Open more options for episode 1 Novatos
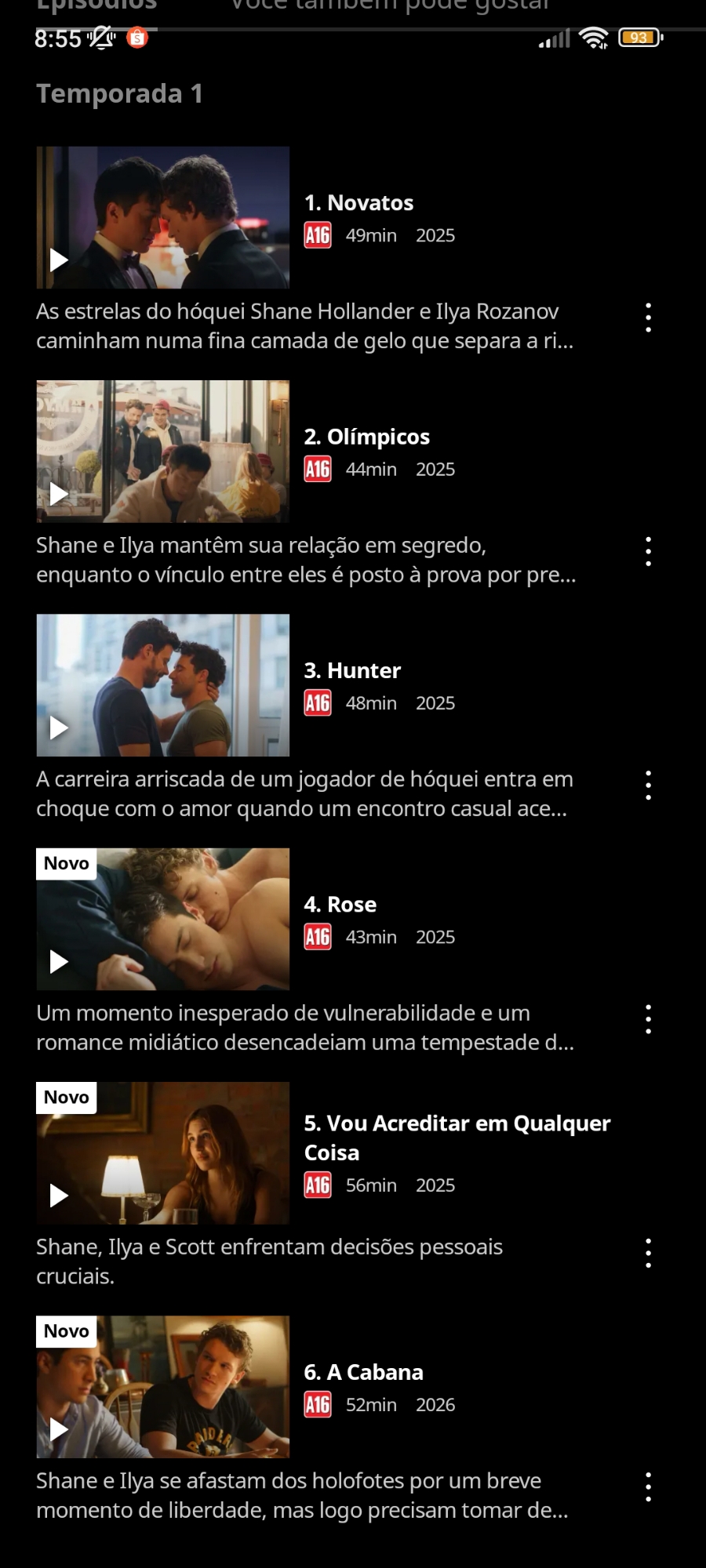The width and height of the screenshot is (706, 1568). point(648,318)
